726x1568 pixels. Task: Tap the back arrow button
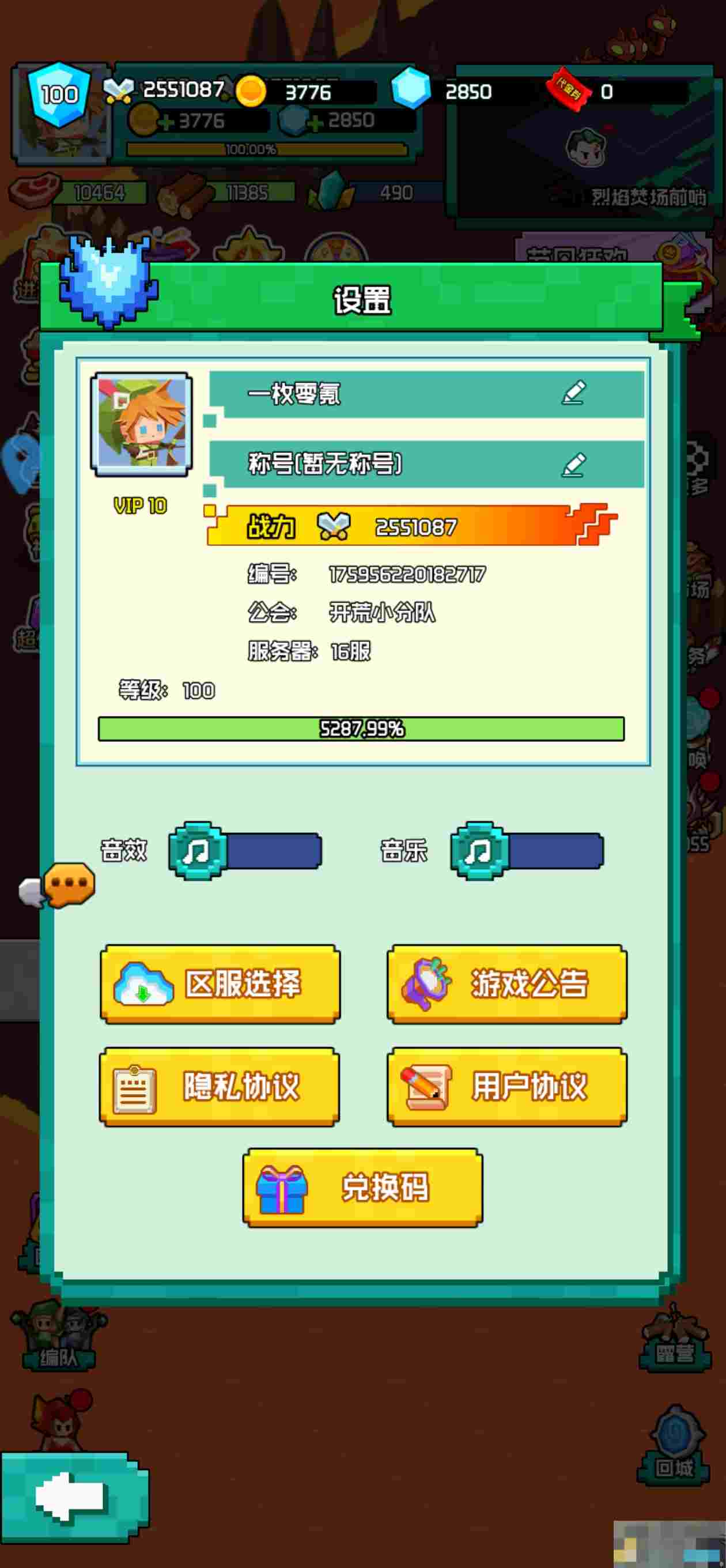[72, 1497]
